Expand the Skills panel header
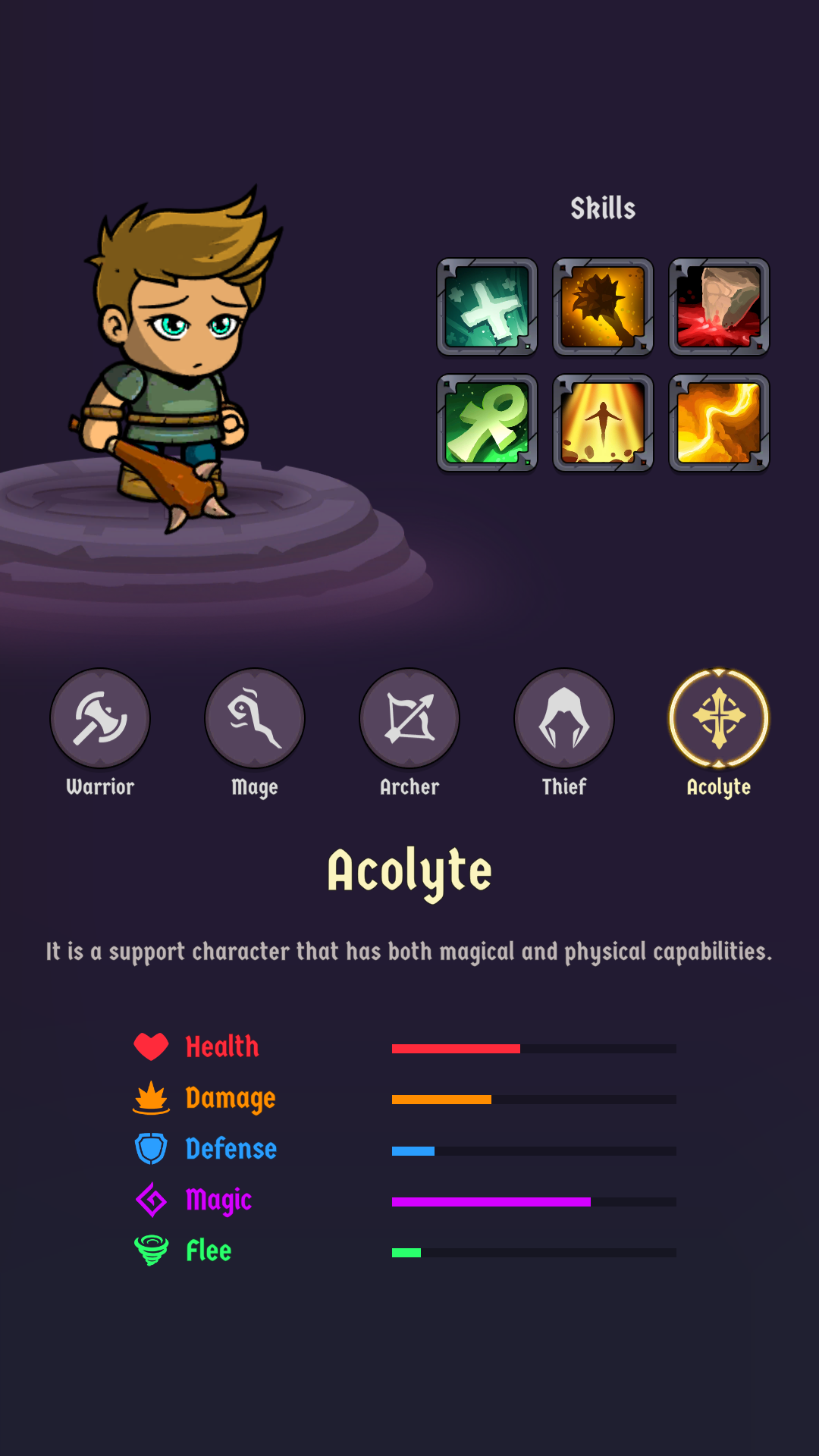The image size is (819, 1456). 603,208
